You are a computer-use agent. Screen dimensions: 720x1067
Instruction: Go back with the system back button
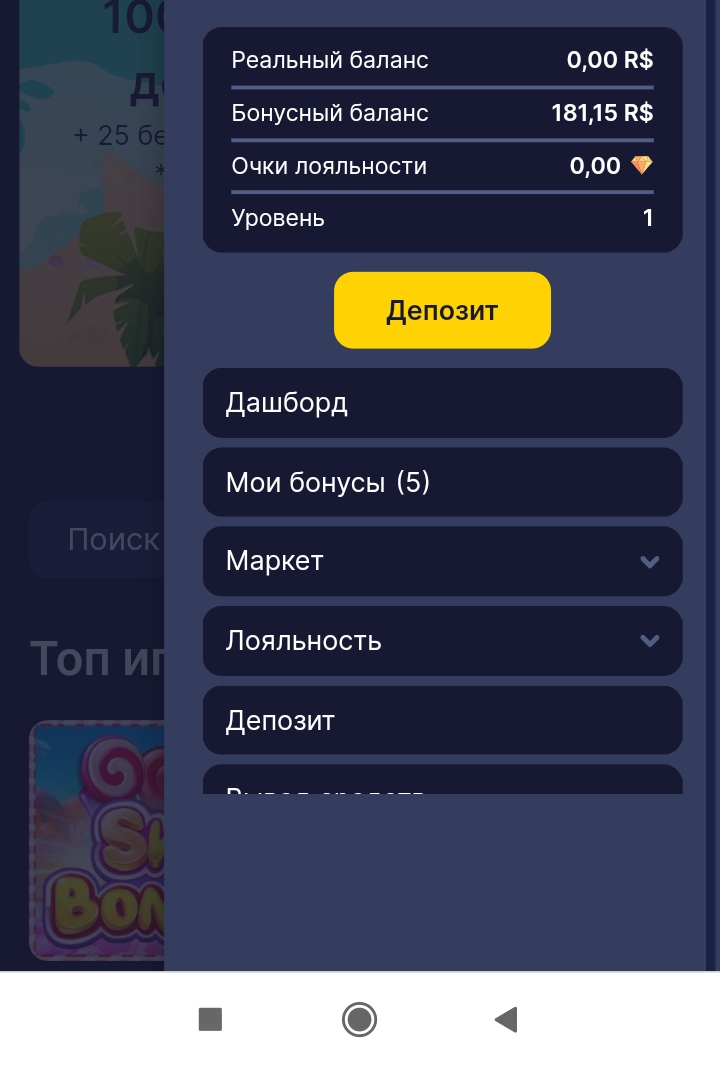pos(506,1019)
